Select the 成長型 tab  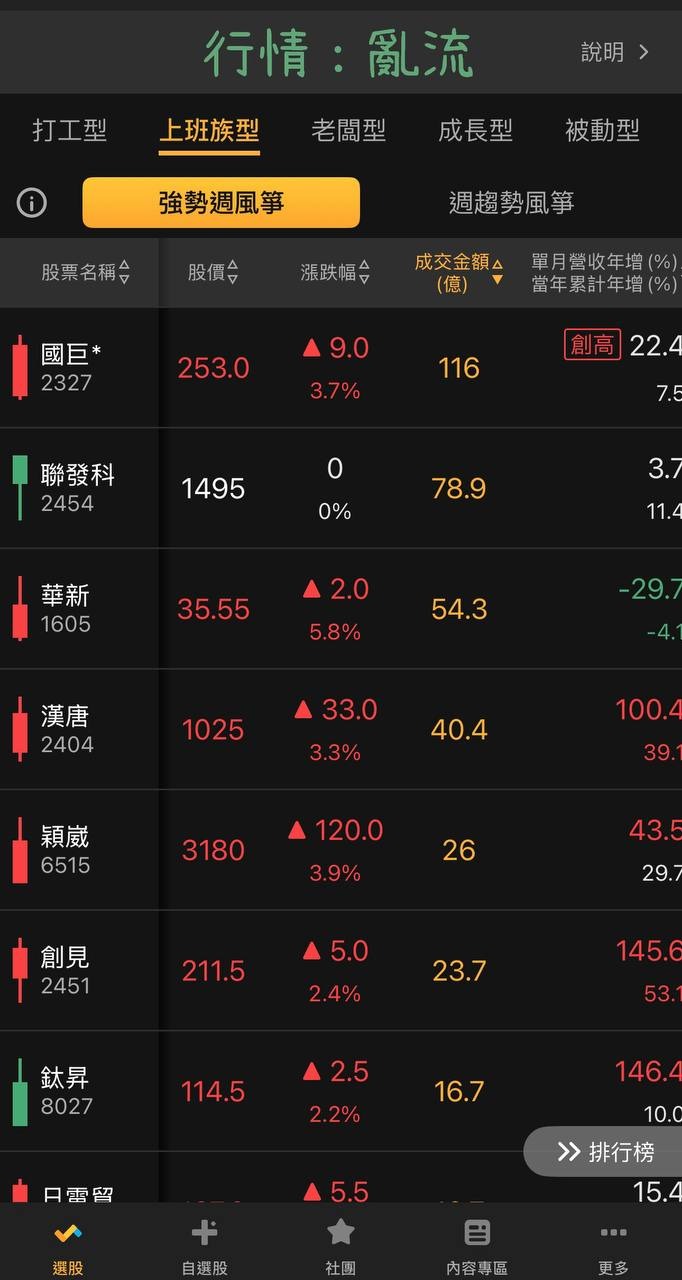[x=475, y=131]
